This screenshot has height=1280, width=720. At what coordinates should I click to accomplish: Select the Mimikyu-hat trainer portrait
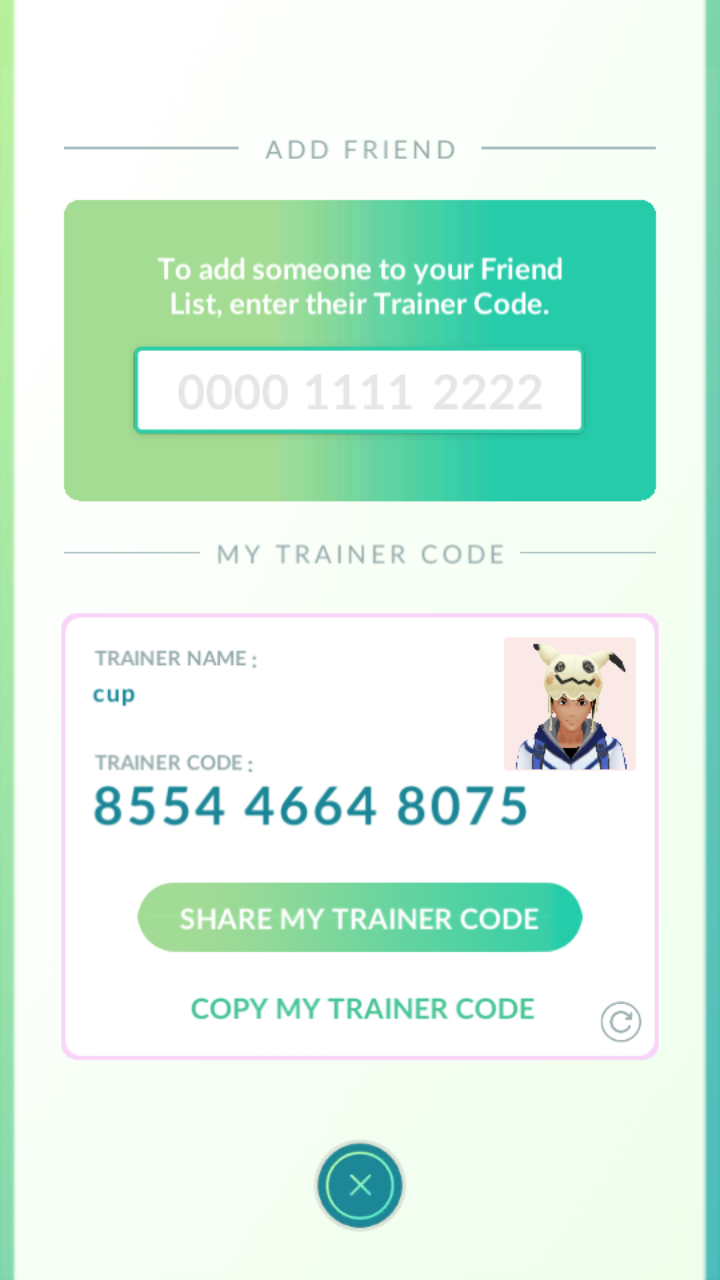pyautogui.click(x=570, y=703)
